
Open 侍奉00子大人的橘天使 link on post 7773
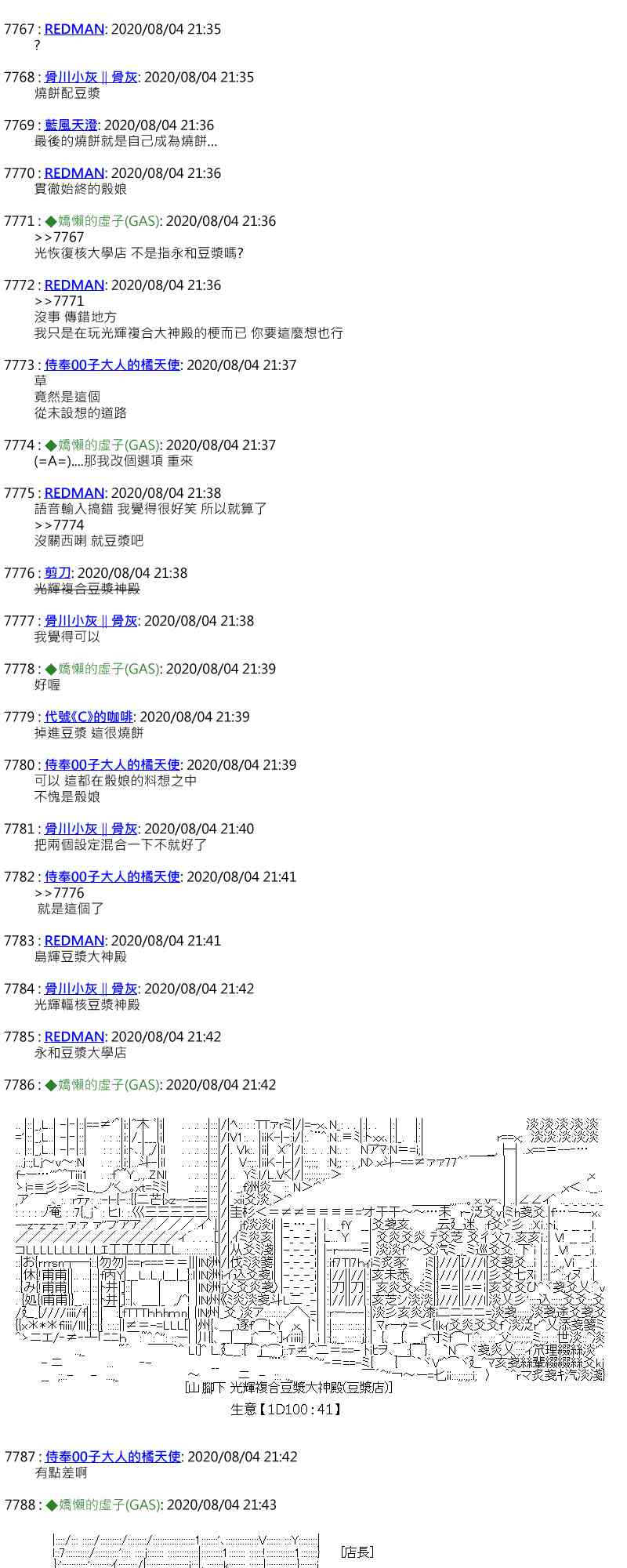[x=112, y=365]
